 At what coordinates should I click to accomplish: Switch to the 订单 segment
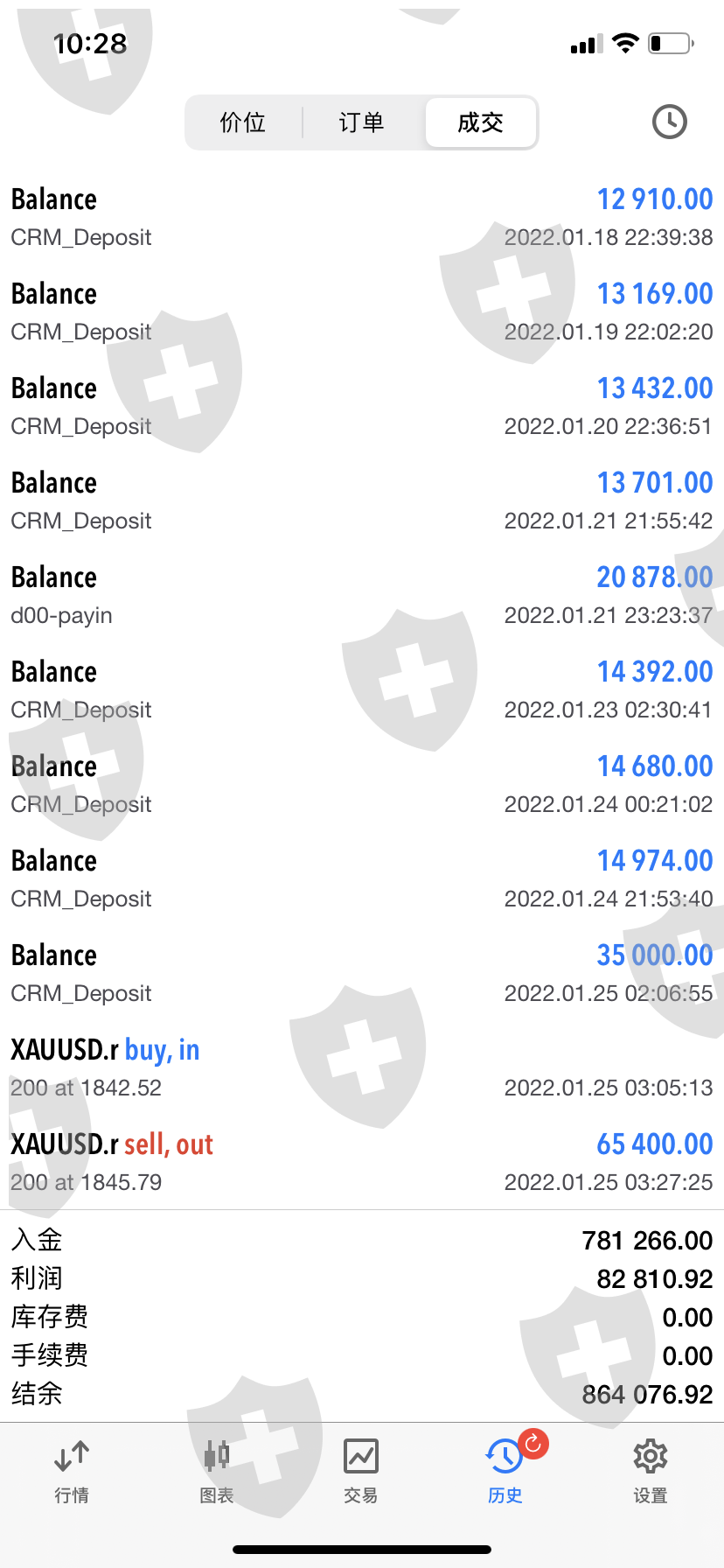tap(362, 122)
